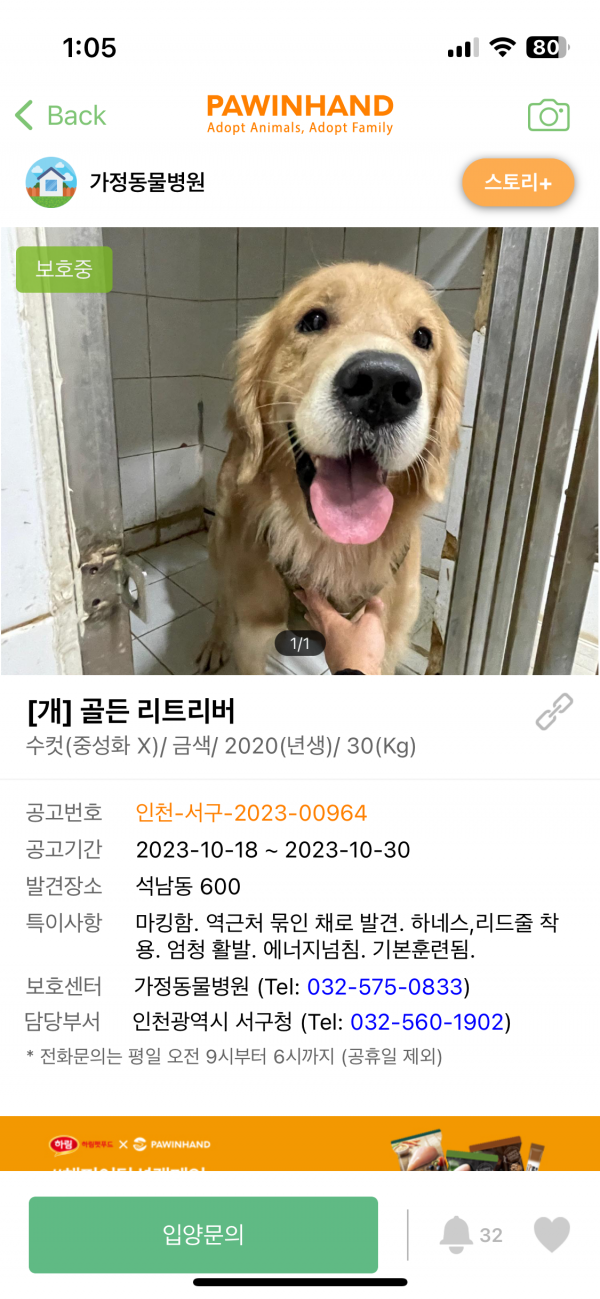This screenshot has width=600, height=1299.
Task: Call Incheon Seo-gu office at 032-560-1902
Action: [x=427, y=1022]
